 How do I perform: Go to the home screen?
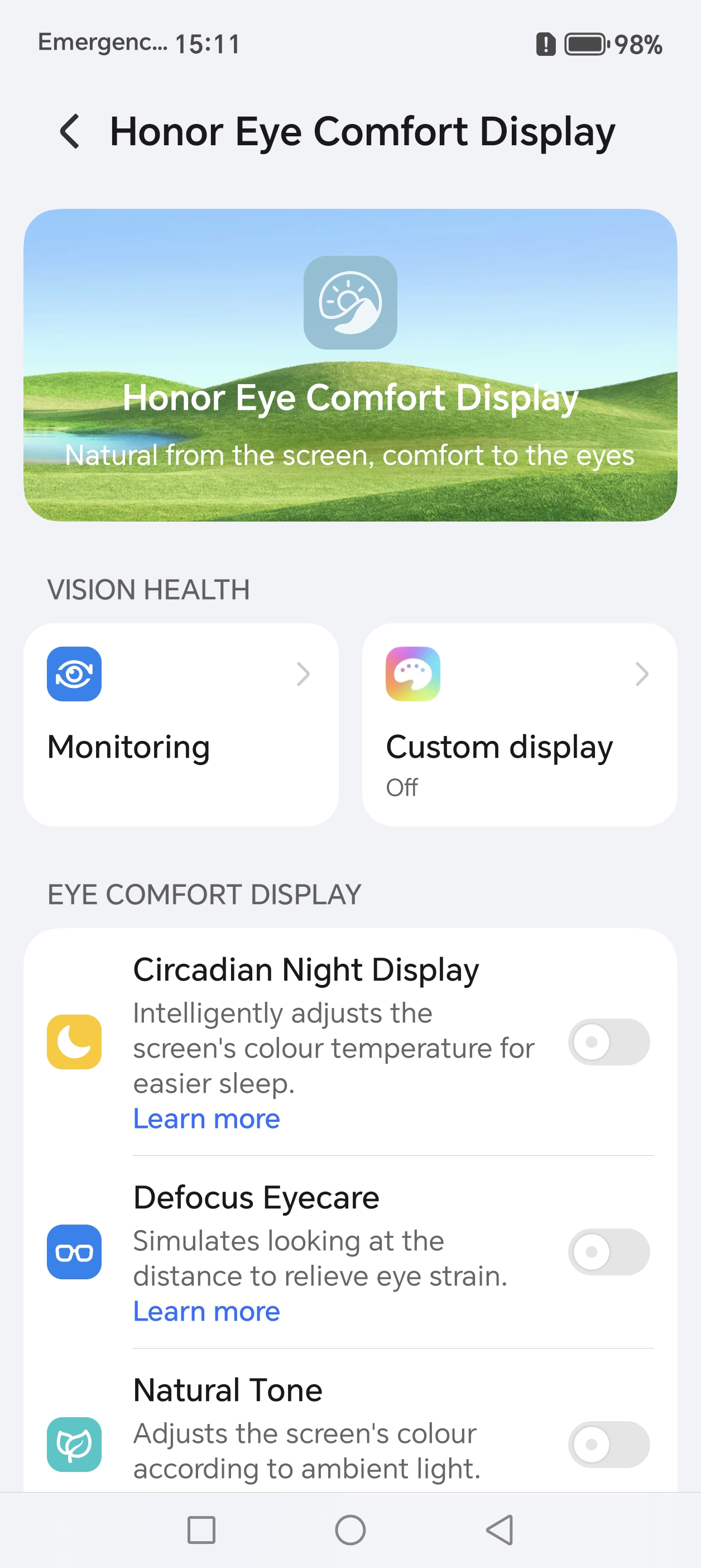(x=350, y=1529)
